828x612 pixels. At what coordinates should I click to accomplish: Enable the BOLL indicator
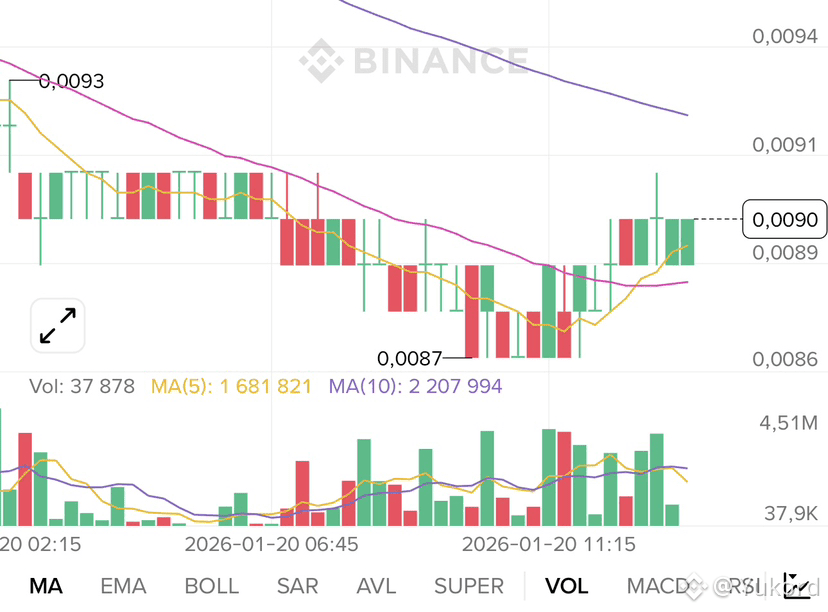tap(211, 586)
